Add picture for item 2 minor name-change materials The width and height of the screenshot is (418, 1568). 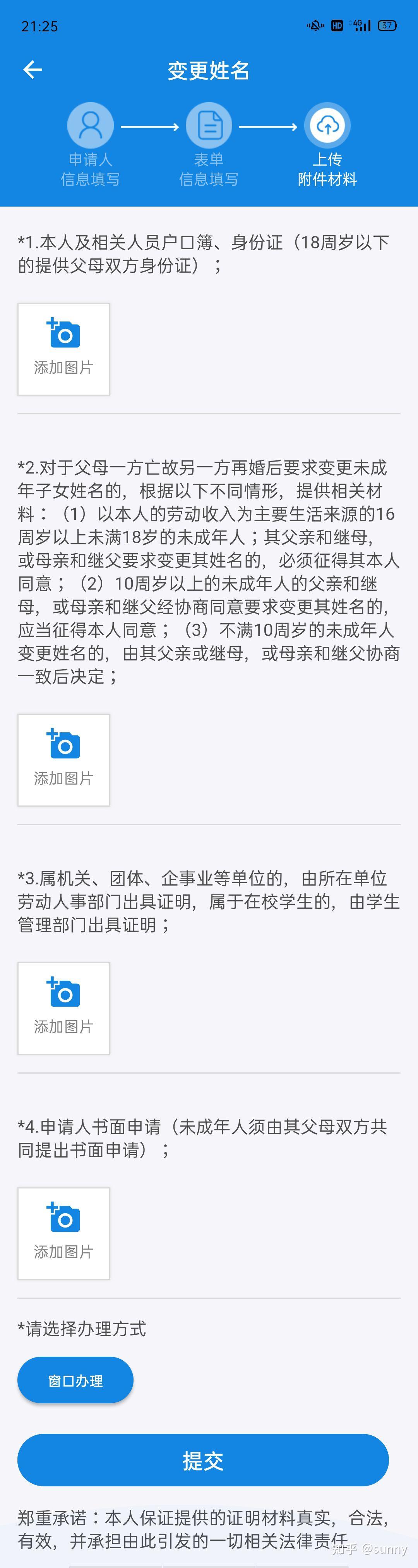(64, 760)
